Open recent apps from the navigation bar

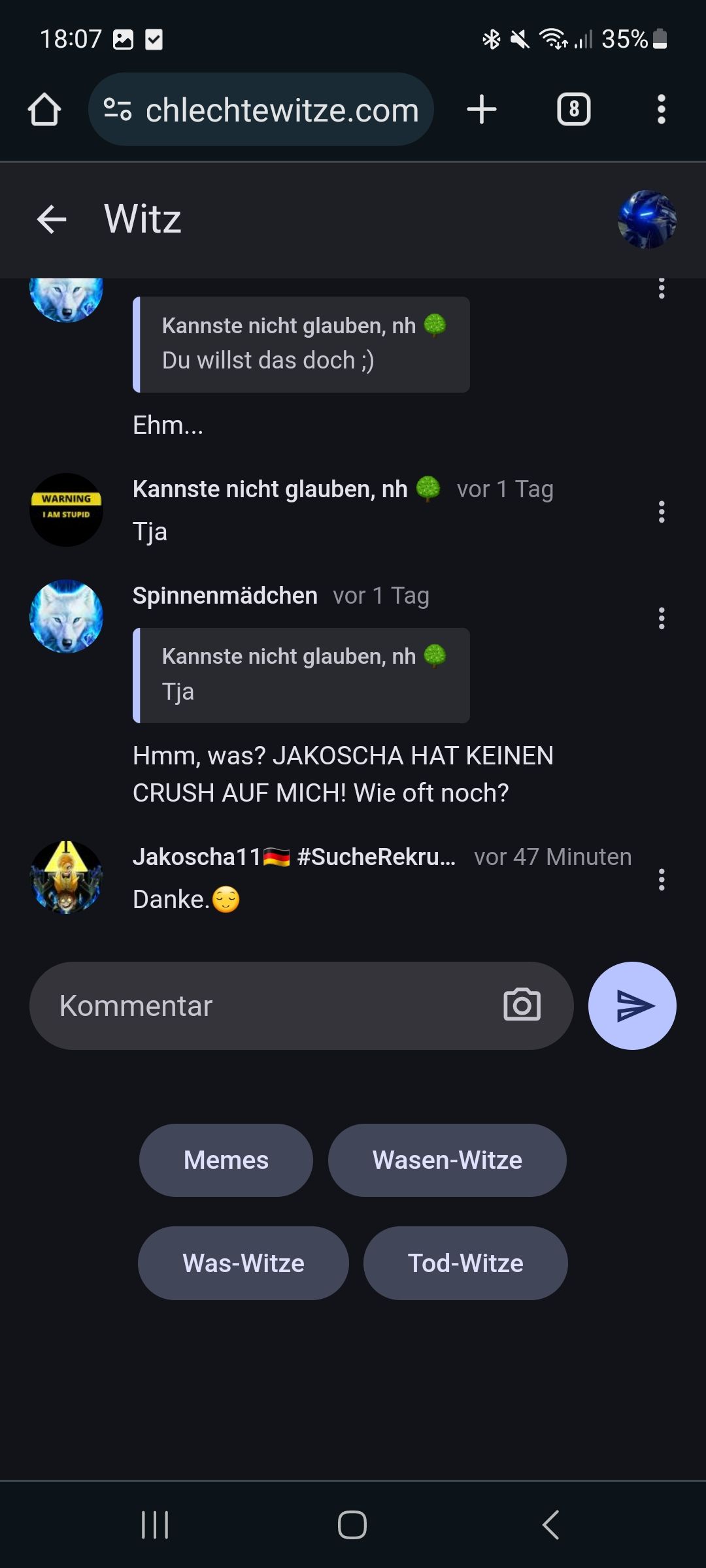(x=155, y=1525)
